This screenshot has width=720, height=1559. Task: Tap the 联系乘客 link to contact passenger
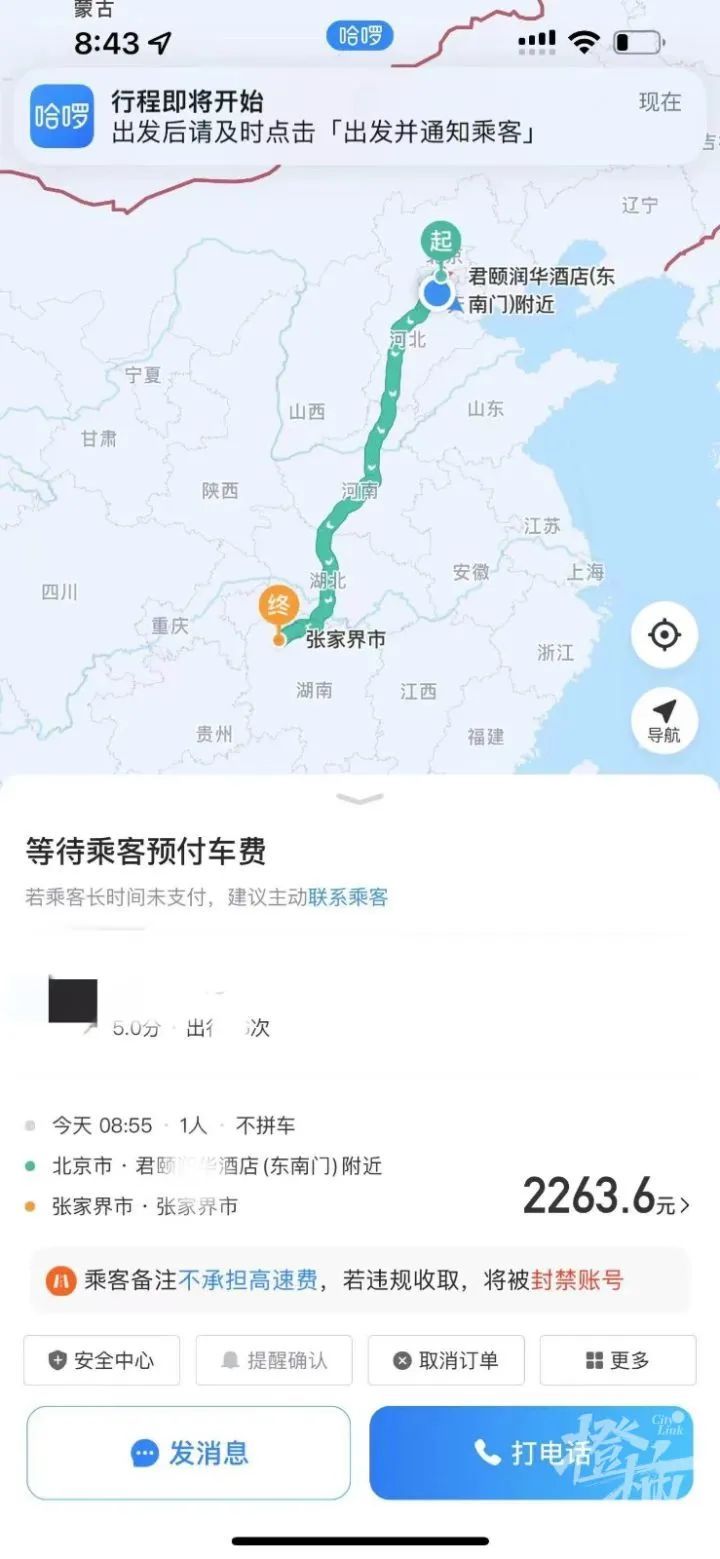(346, 898)
